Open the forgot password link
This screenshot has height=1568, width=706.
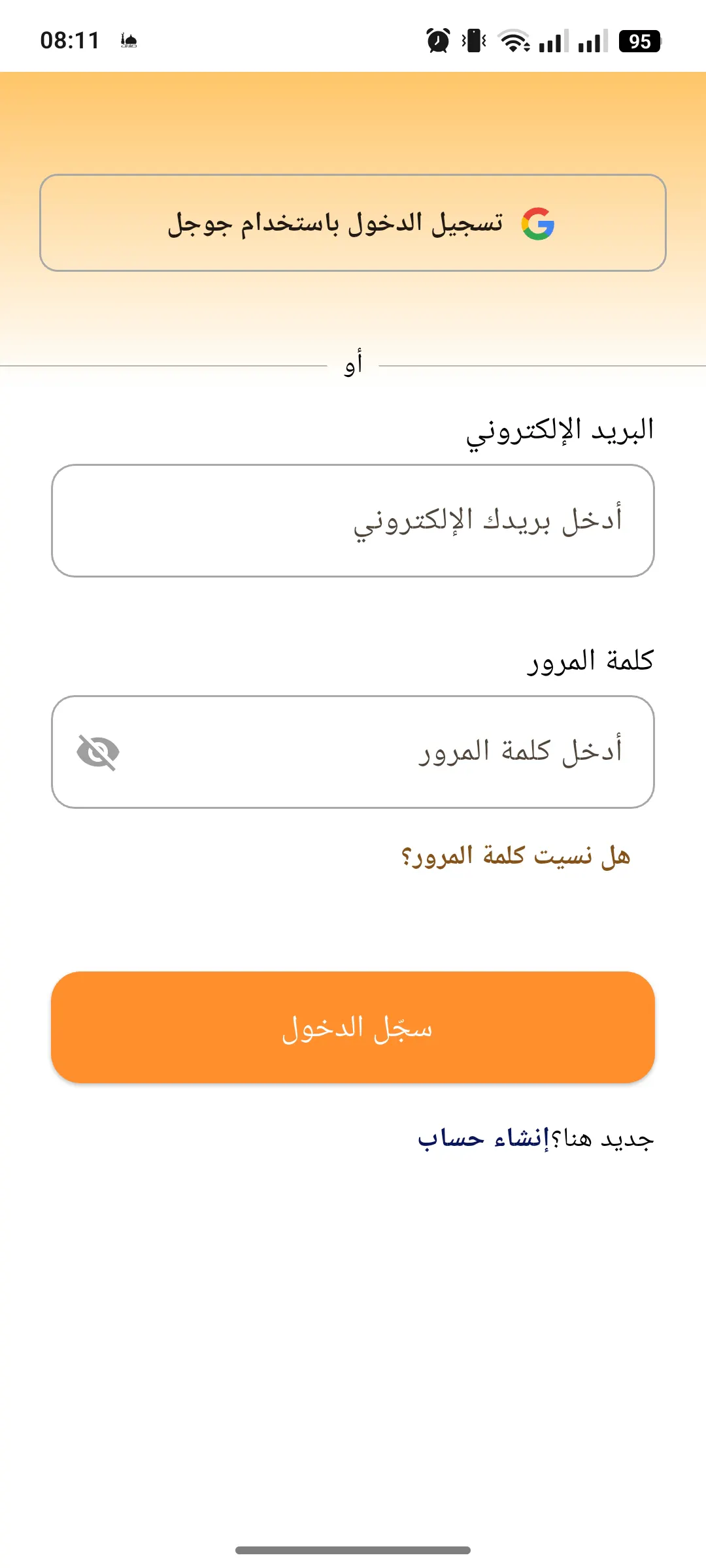(516, 855)
